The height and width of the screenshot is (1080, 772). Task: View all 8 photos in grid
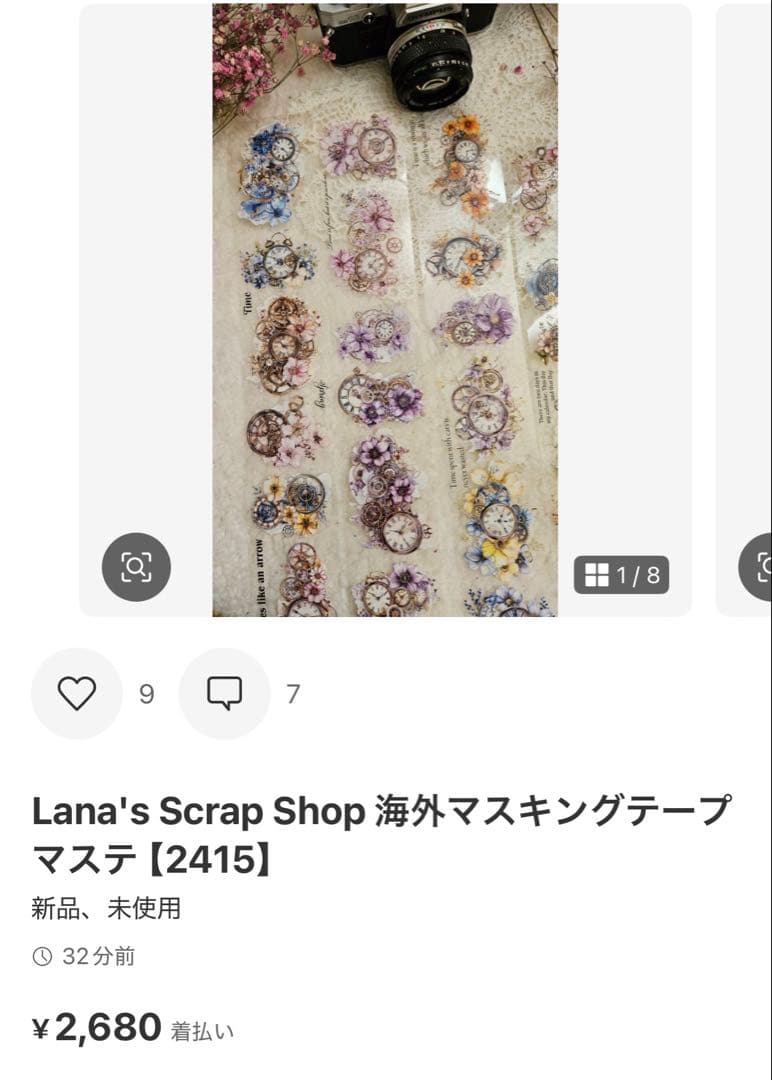click(x=621, y=575)
